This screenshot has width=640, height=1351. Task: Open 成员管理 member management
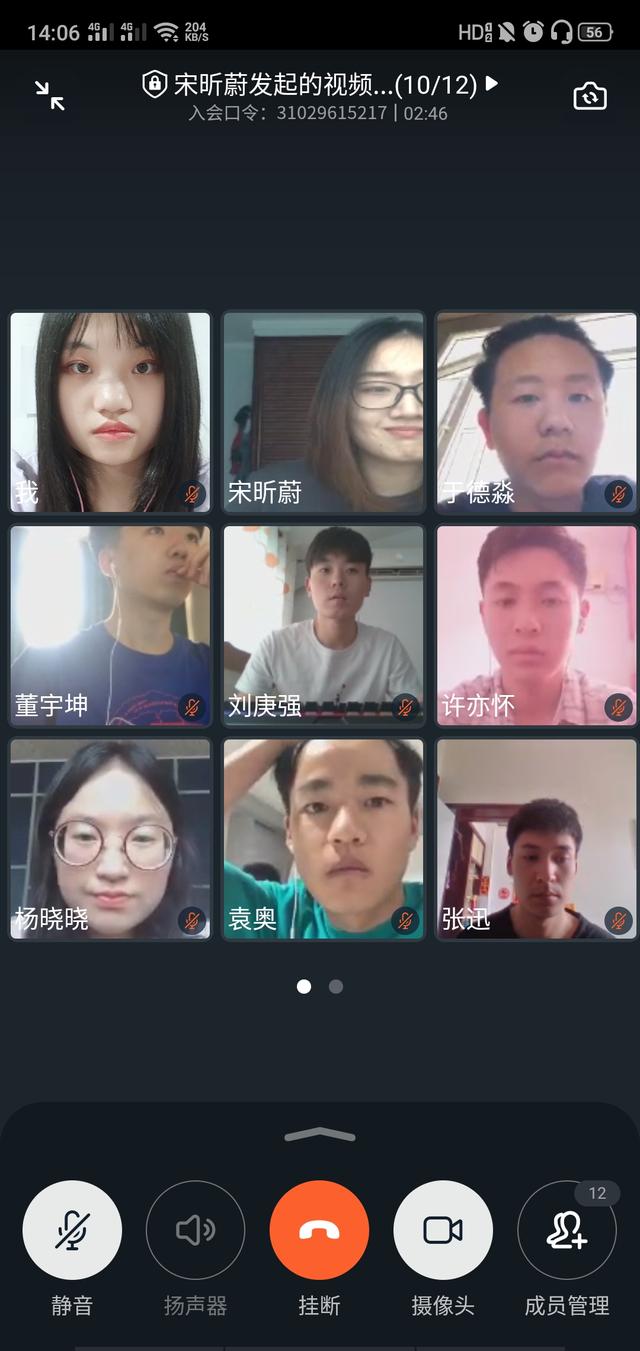coord(566,1229)
